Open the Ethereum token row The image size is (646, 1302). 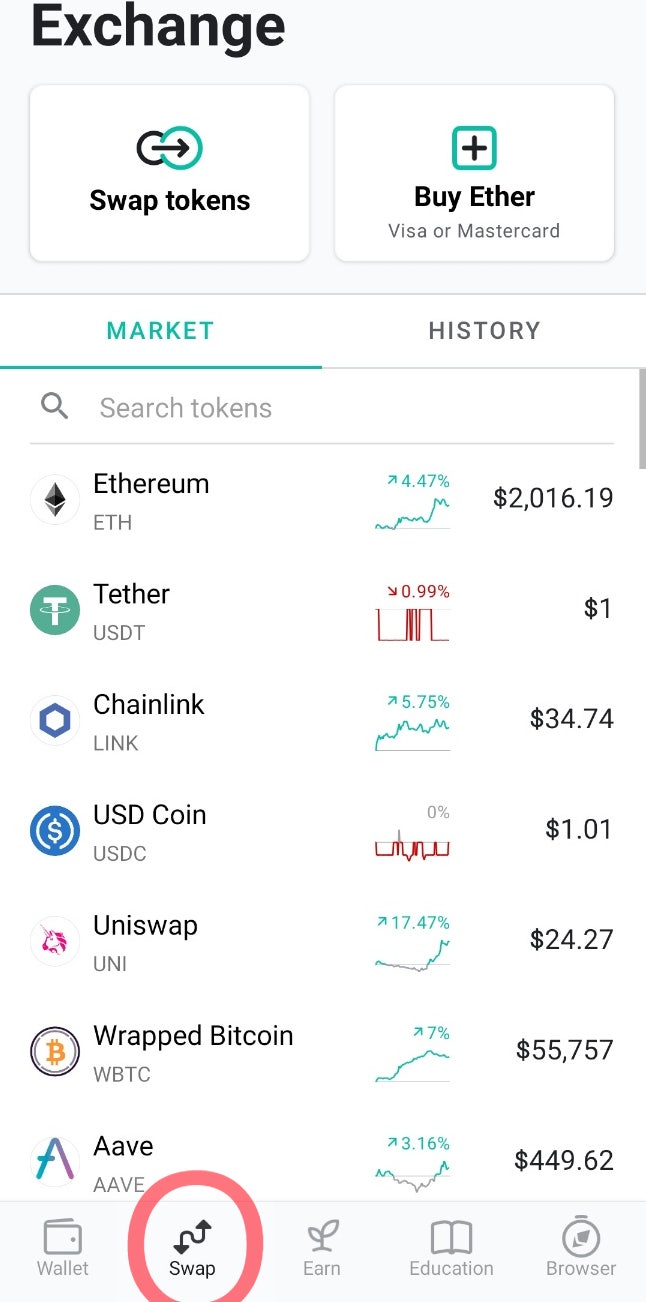point(320,500)
